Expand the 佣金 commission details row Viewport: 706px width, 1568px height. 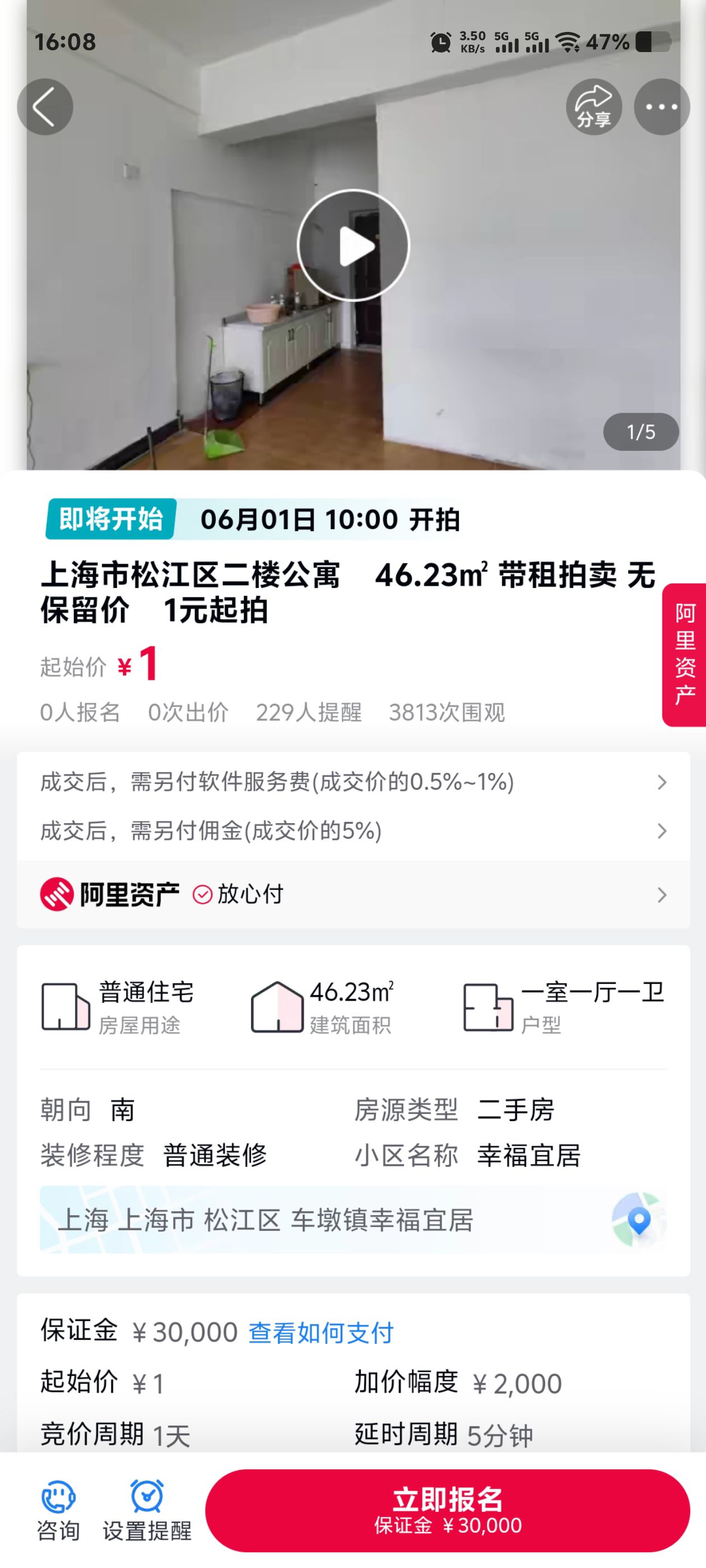(354, 831)
